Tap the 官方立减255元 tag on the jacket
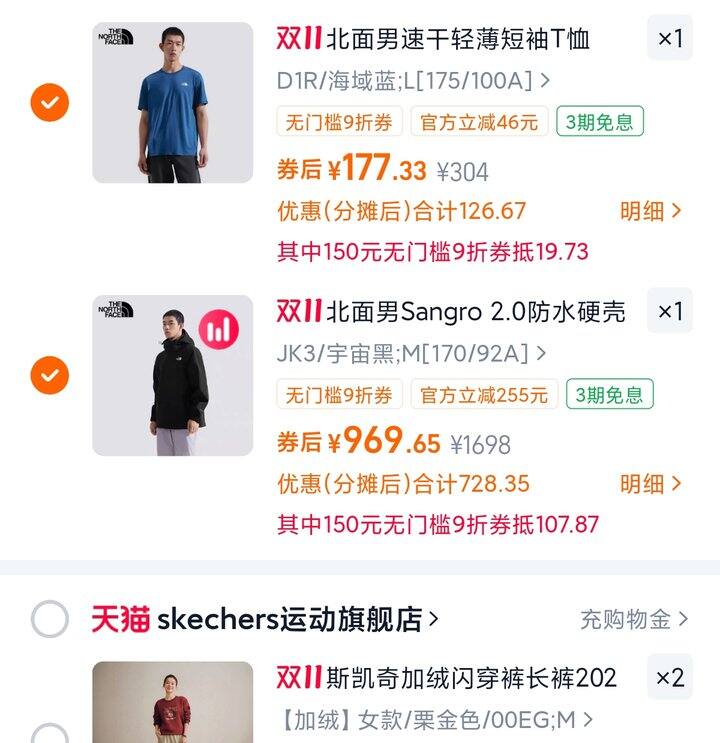The width and height of the screenshot is (720, 743). tap(484, 394)
